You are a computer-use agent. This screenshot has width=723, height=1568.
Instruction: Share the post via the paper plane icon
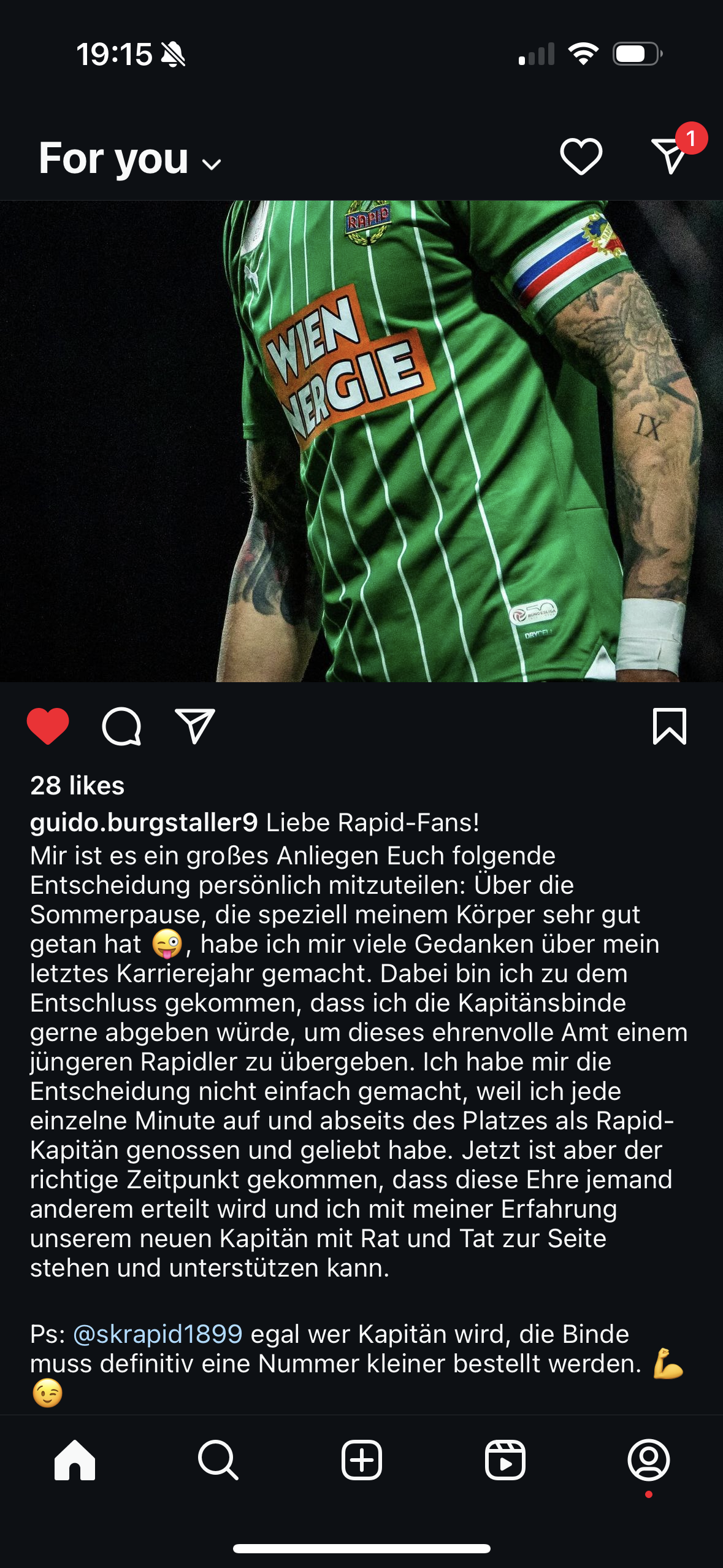(x=195, y=726)
